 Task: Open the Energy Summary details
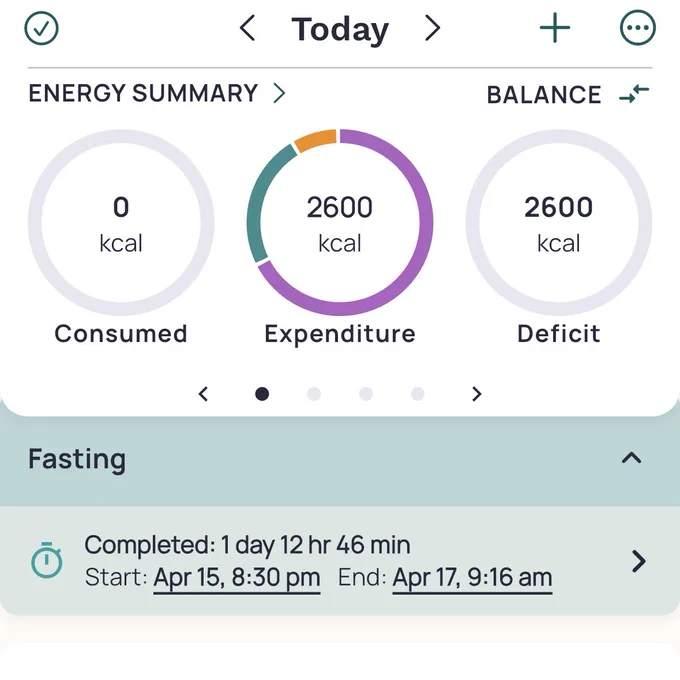coord(157,93)
